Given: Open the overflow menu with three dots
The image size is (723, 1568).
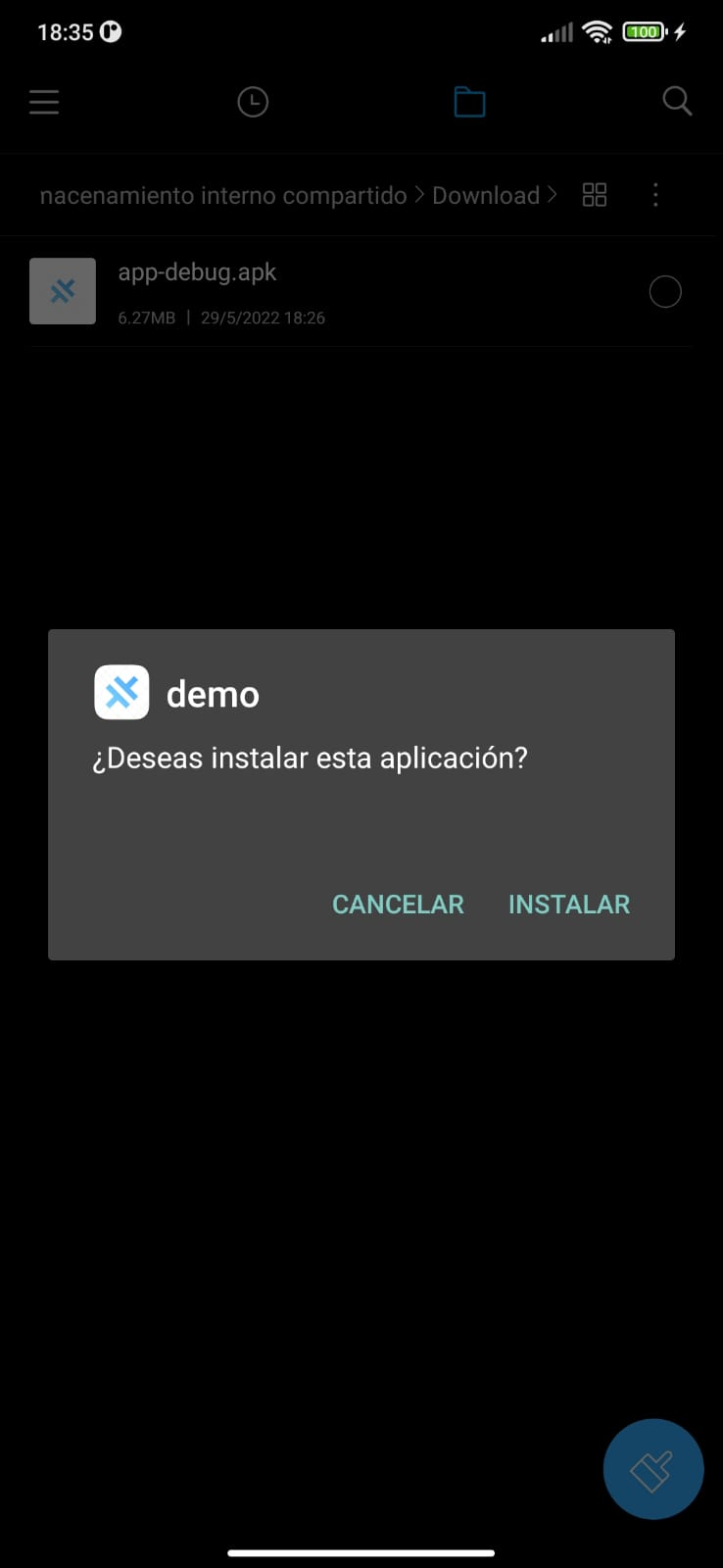Looking at the screenshot, I should [x=655, y=195].
